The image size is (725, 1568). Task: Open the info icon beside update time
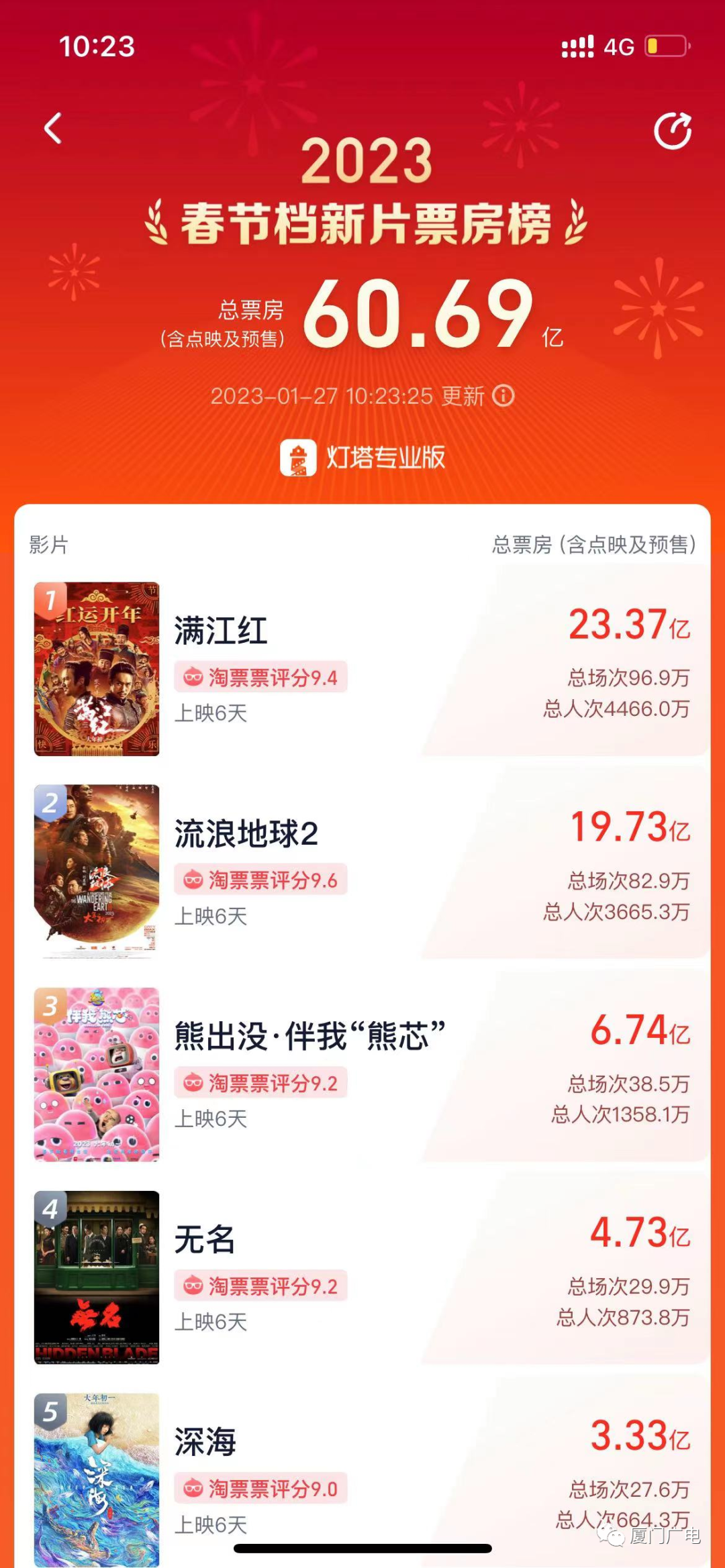click(x=503, y=396)
